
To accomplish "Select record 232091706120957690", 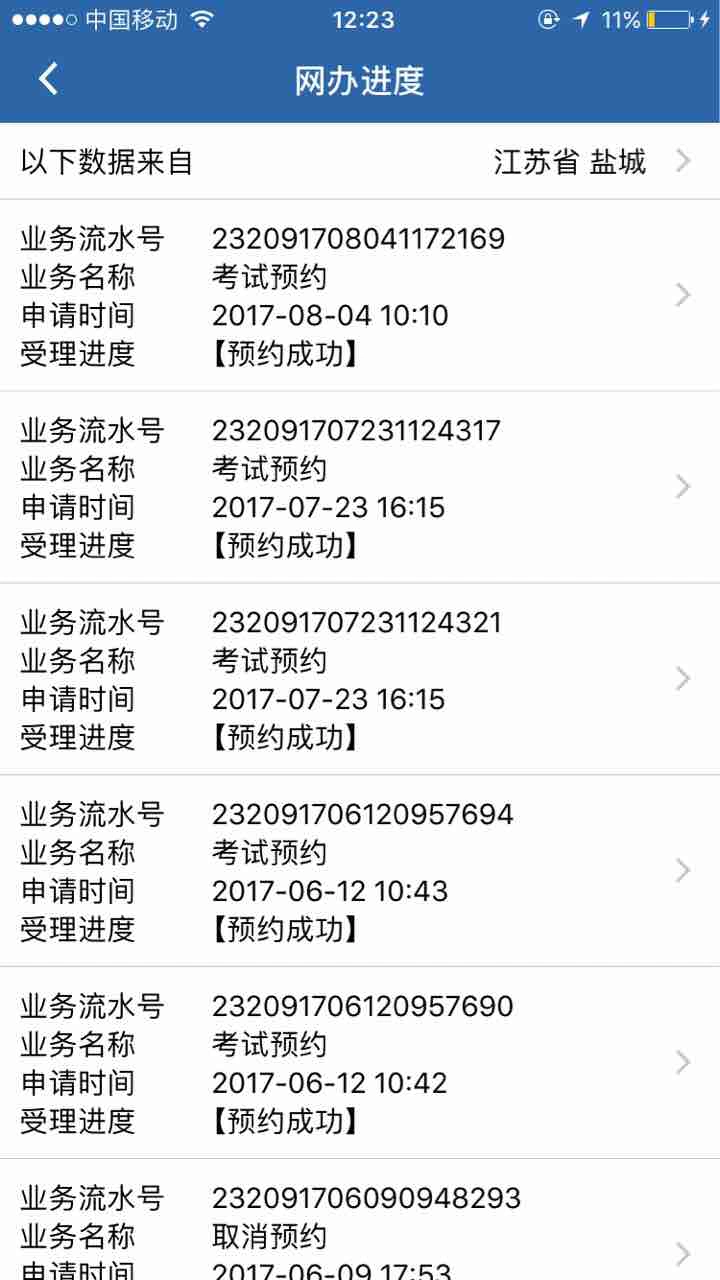I will [360, 1063].
